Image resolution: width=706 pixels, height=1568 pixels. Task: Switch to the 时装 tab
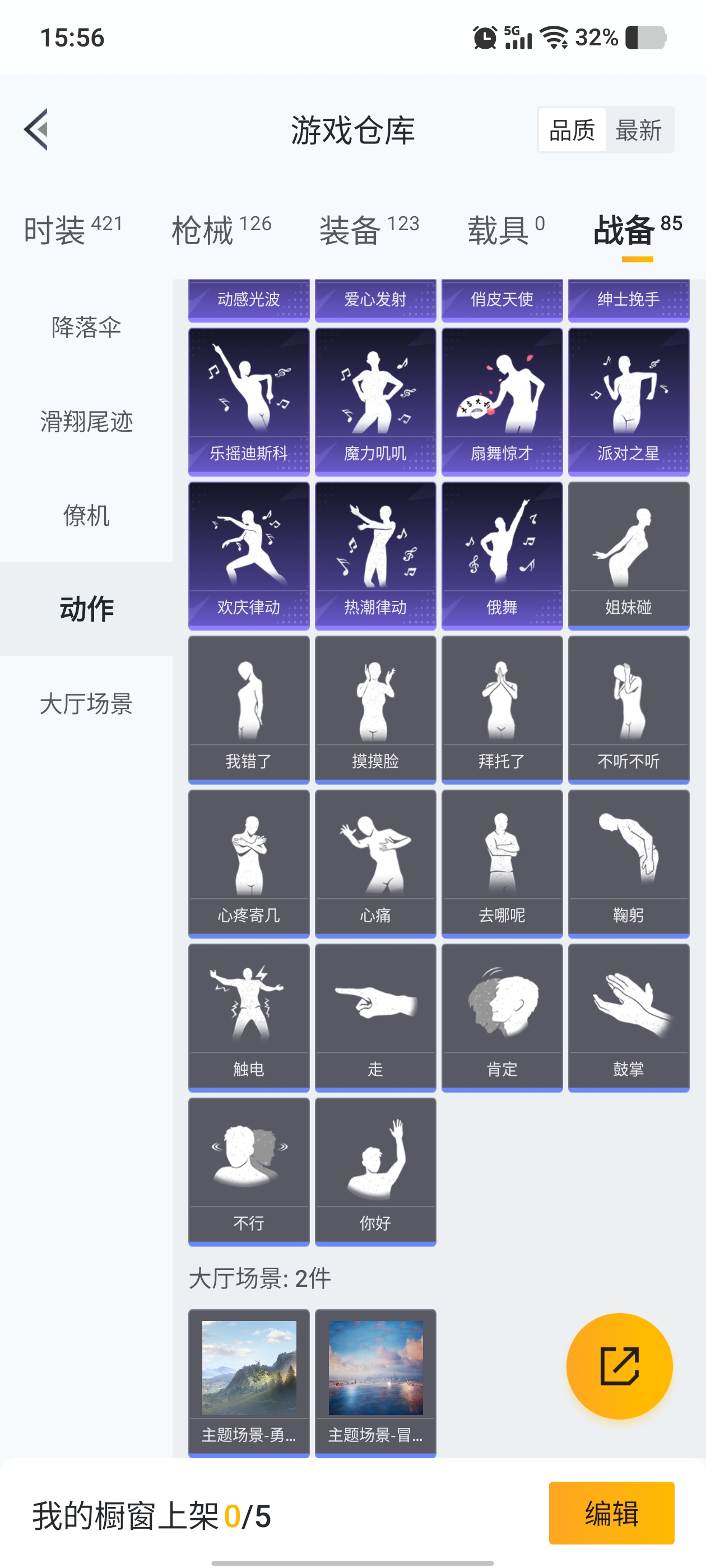73,230
